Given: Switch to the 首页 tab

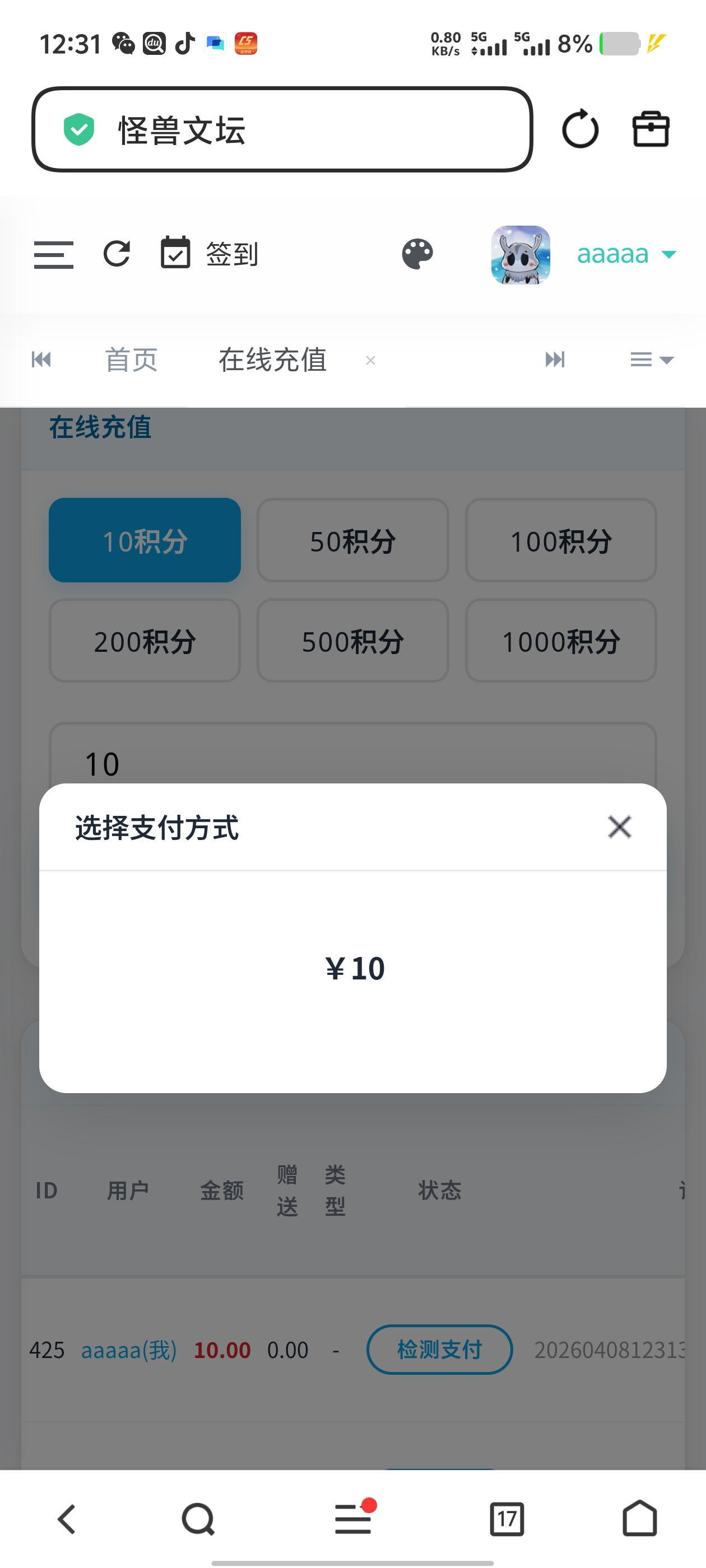Looking at the screenshot, I should (132, 360).
